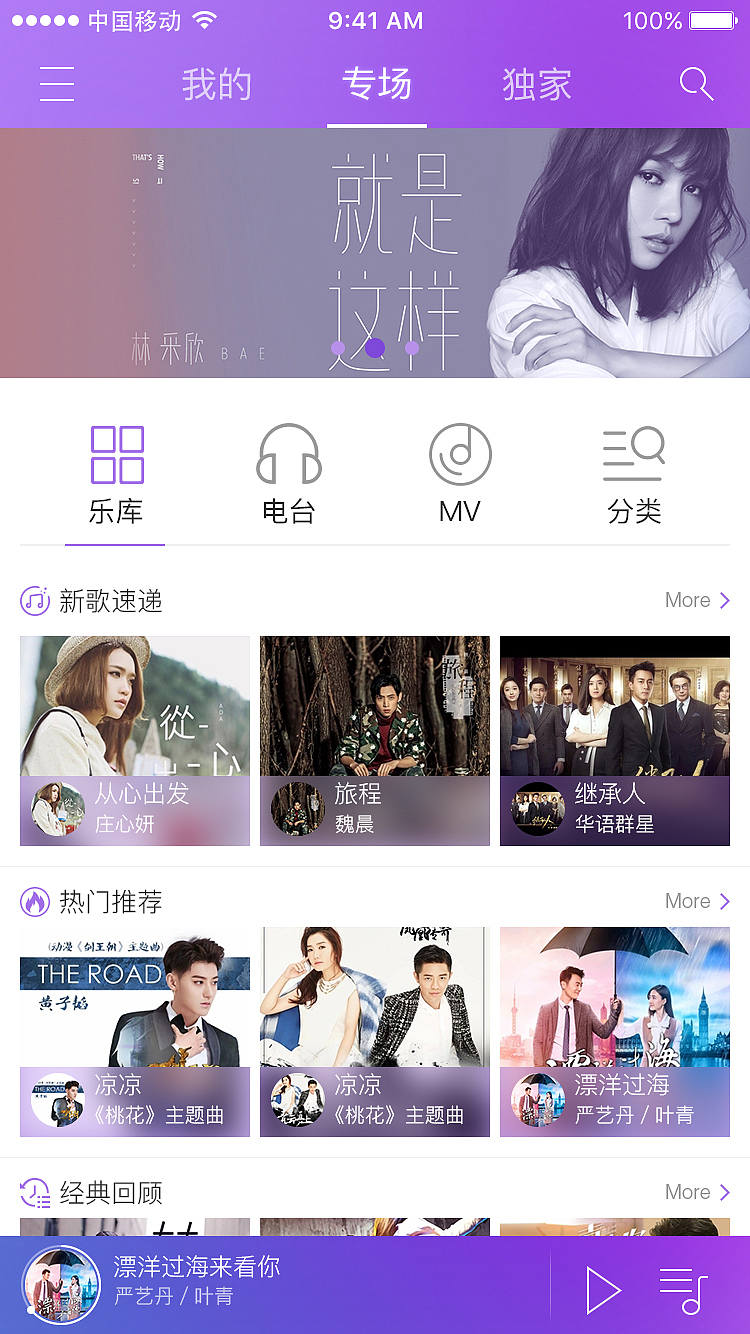Switch to the 我的 tab
This screenshot has width=750, height=1334.
[x=216, y=85]
